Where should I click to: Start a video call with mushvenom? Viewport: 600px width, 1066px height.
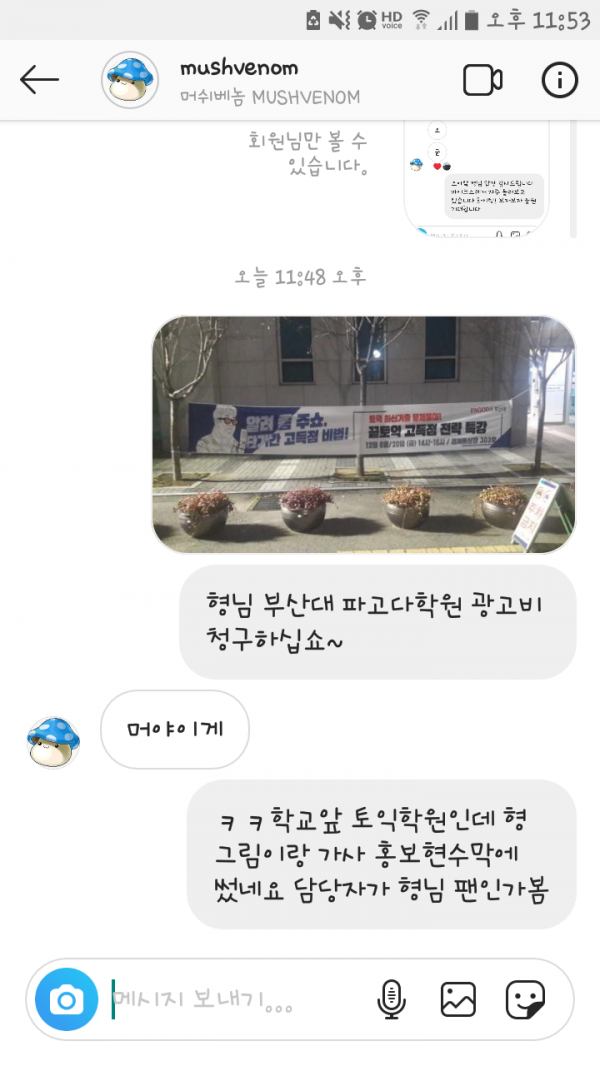482,80
